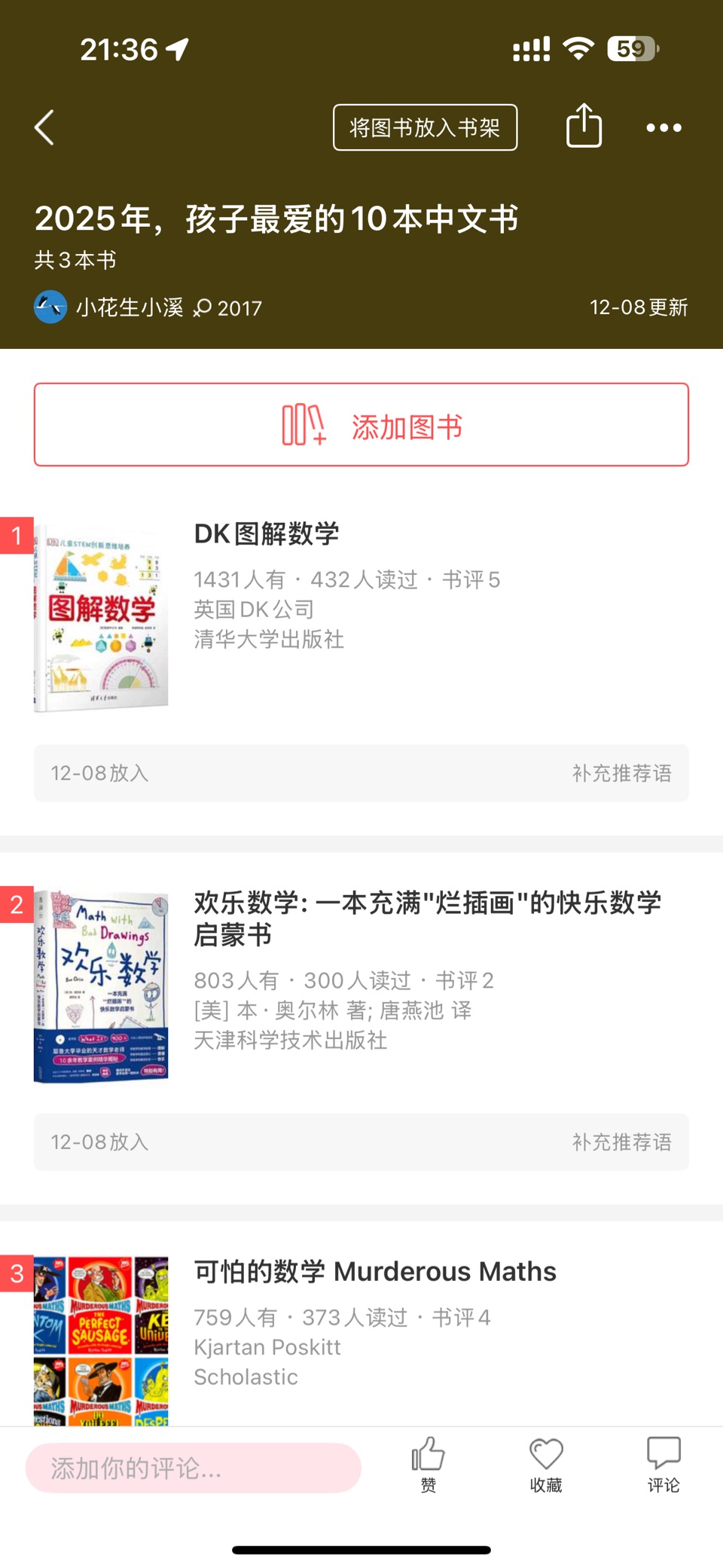Tap 欢乐数学 book cover image
Image resolution: width=723 pixels, height=1568 pixels.
coord(101,986)
